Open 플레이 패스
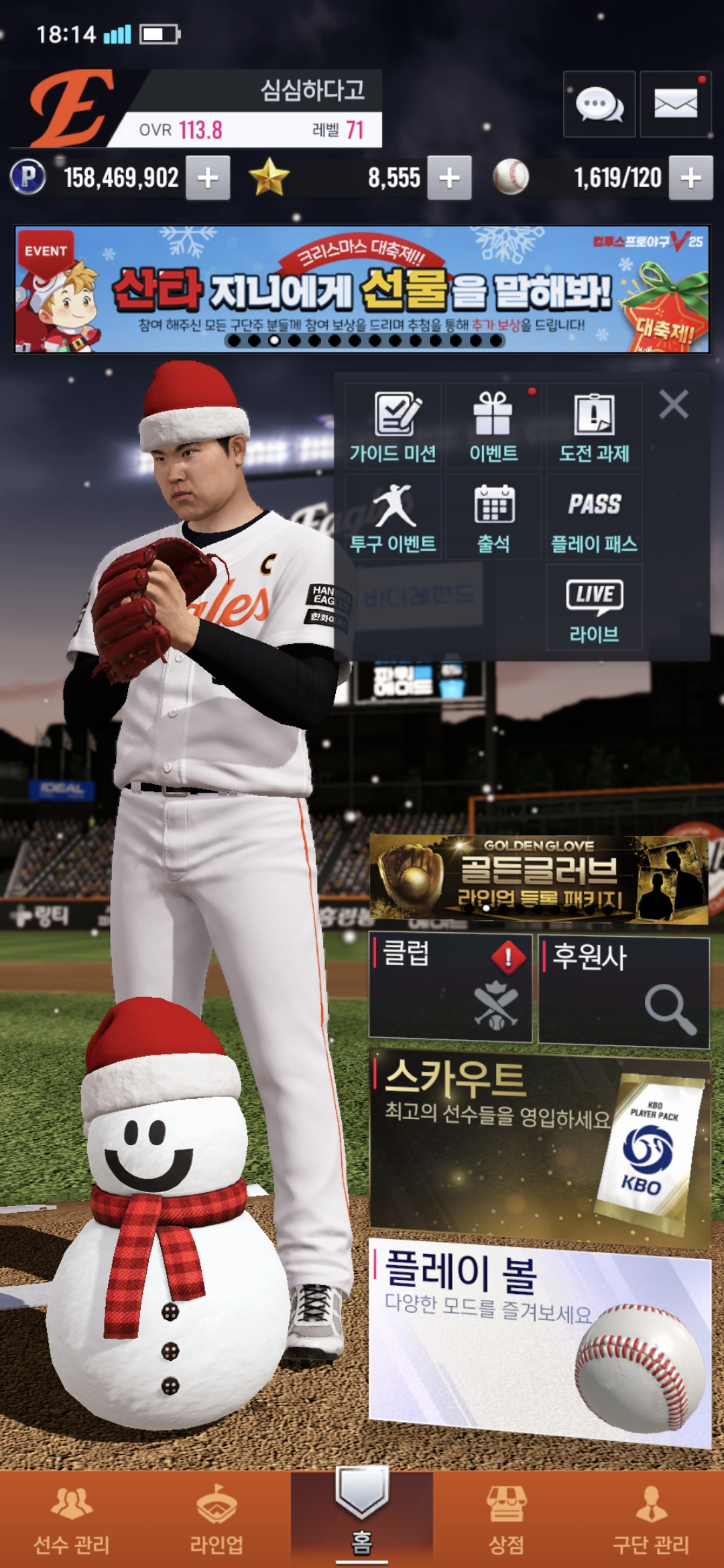 pyautogui.click(x=594, y=517)
